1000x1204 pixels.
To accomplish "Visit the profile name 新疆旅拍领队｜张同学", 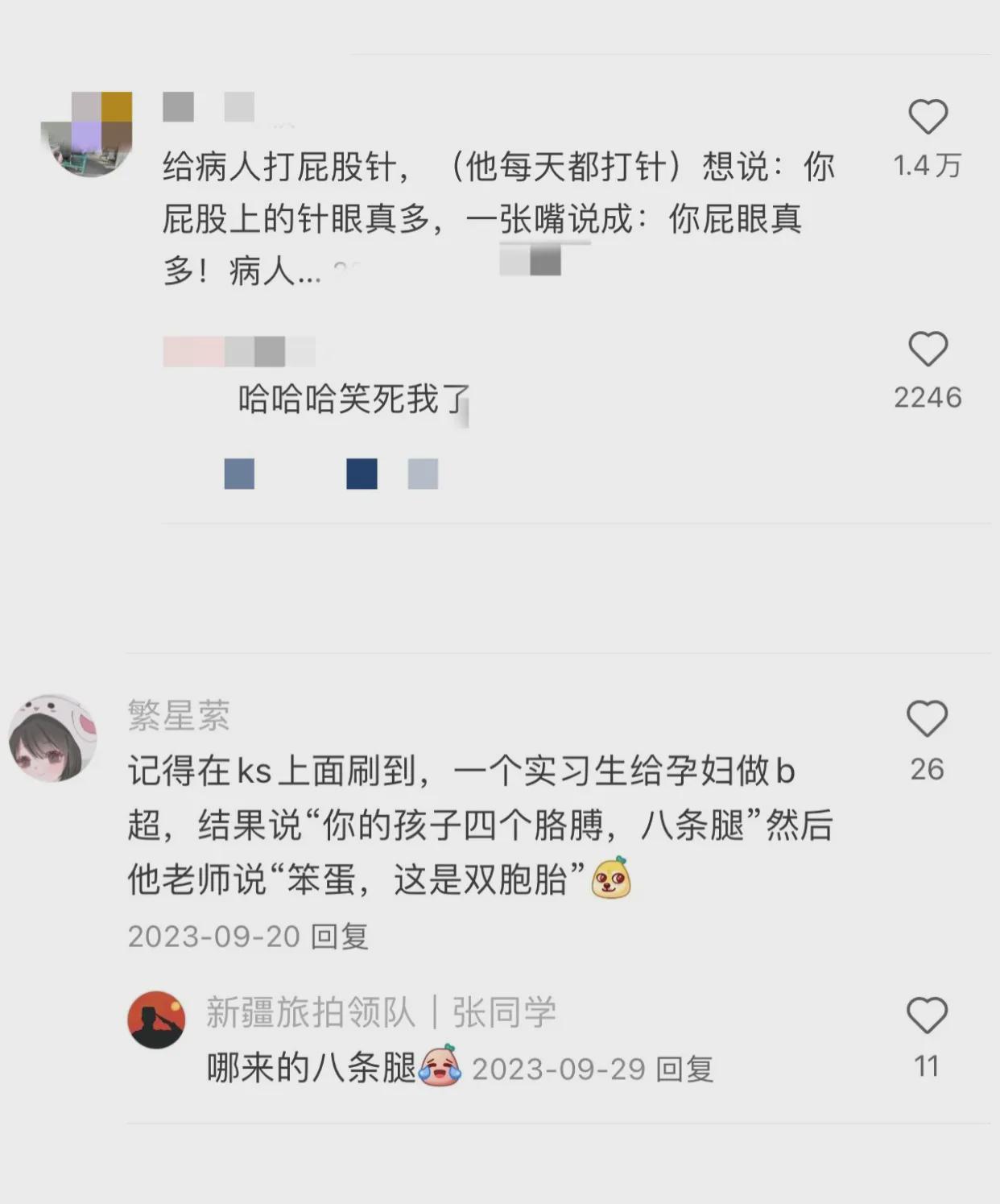I will (381, 1012).
